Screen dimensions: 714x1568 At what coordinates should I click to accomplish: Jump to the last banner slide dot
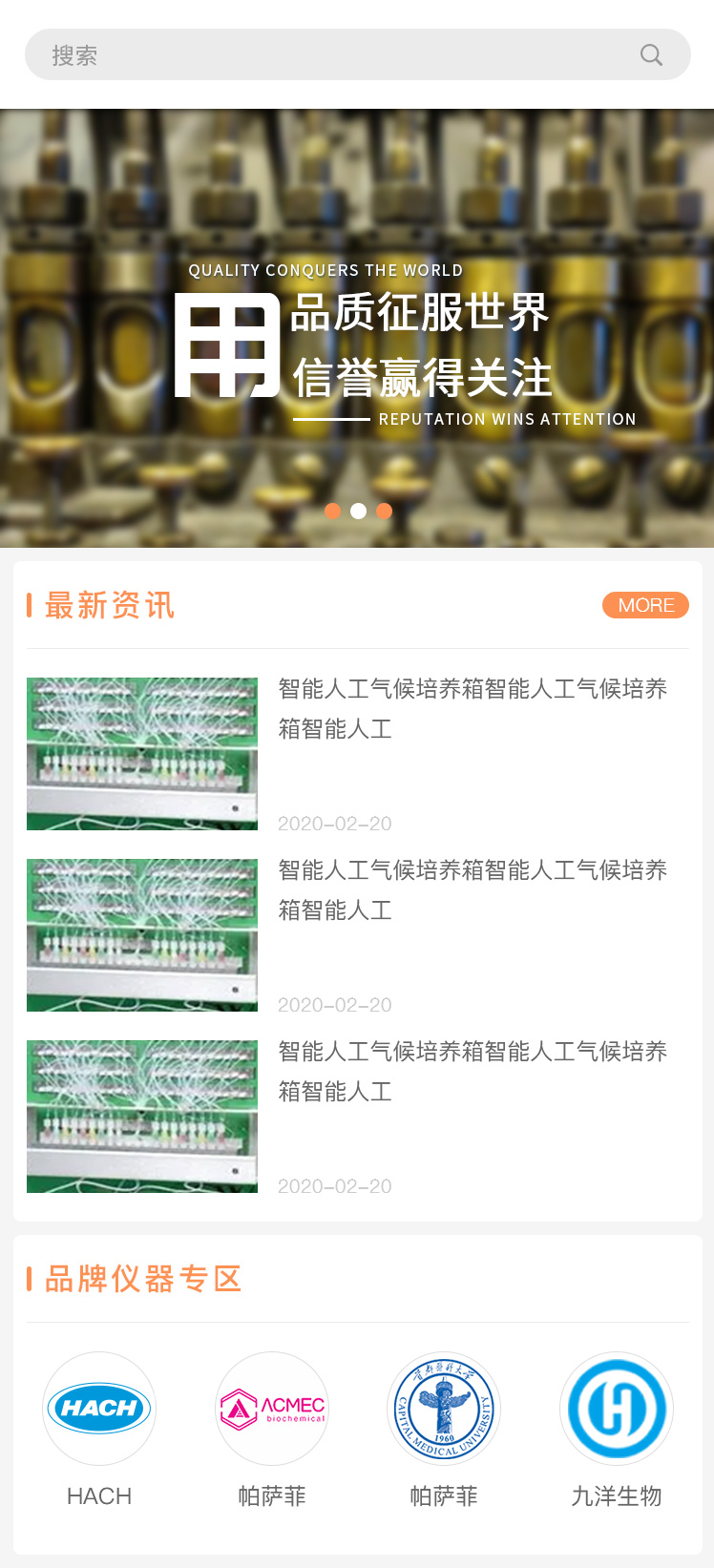coord(384,511)
